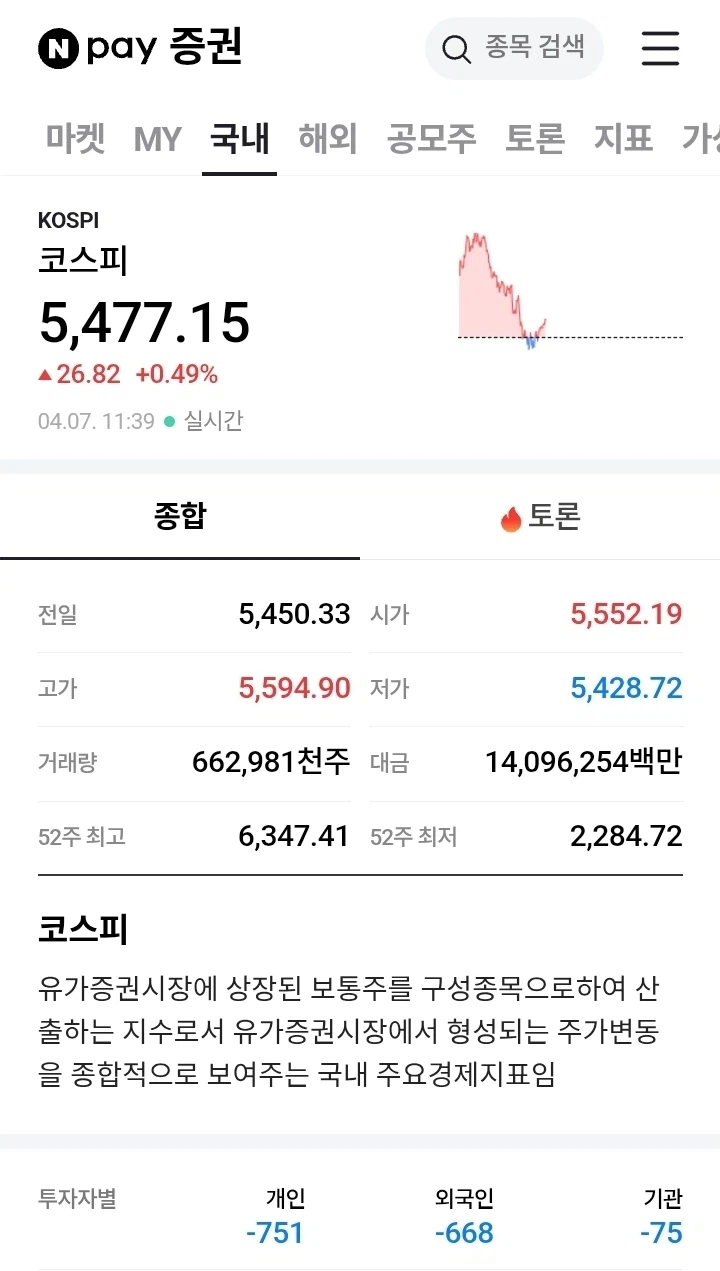Screen dimensions: 720x1271
Task: Select the 국내 tab
Action: (x=239, y=139)
